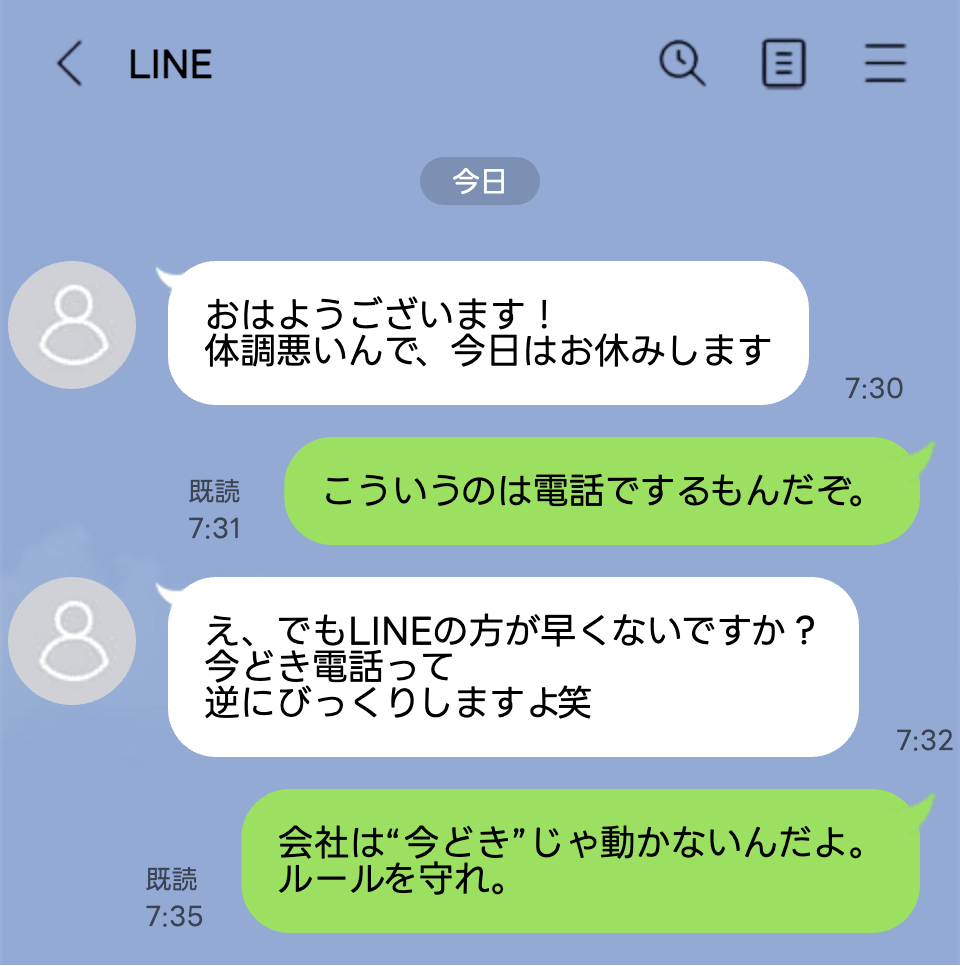Image resolution: width=960 pixels, height=966 pixels.
Task: Select the LINE title in the header
Action: 168,63
